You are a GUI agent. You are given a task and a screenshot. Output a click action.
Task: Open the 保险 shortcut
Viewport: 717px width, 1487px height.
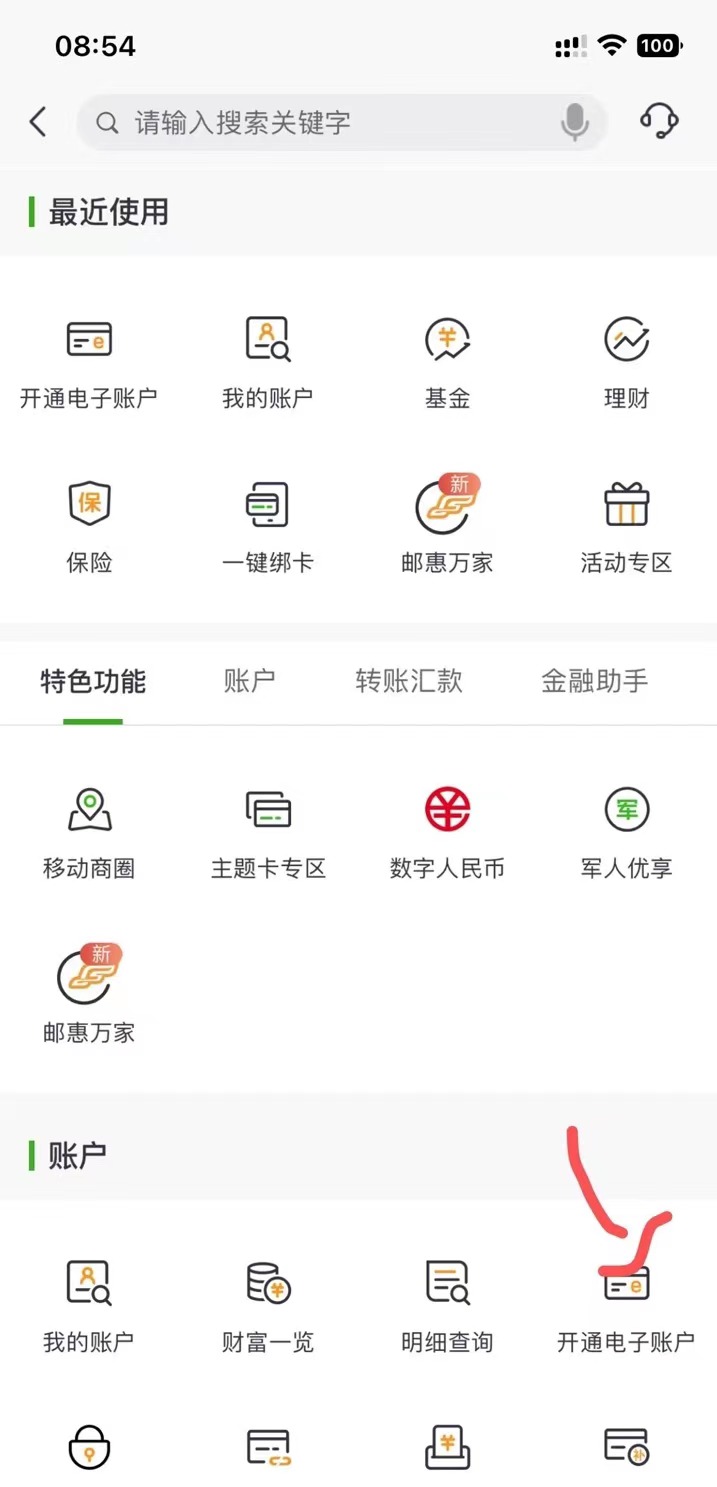pyautogui.click(x=89, y=526)
